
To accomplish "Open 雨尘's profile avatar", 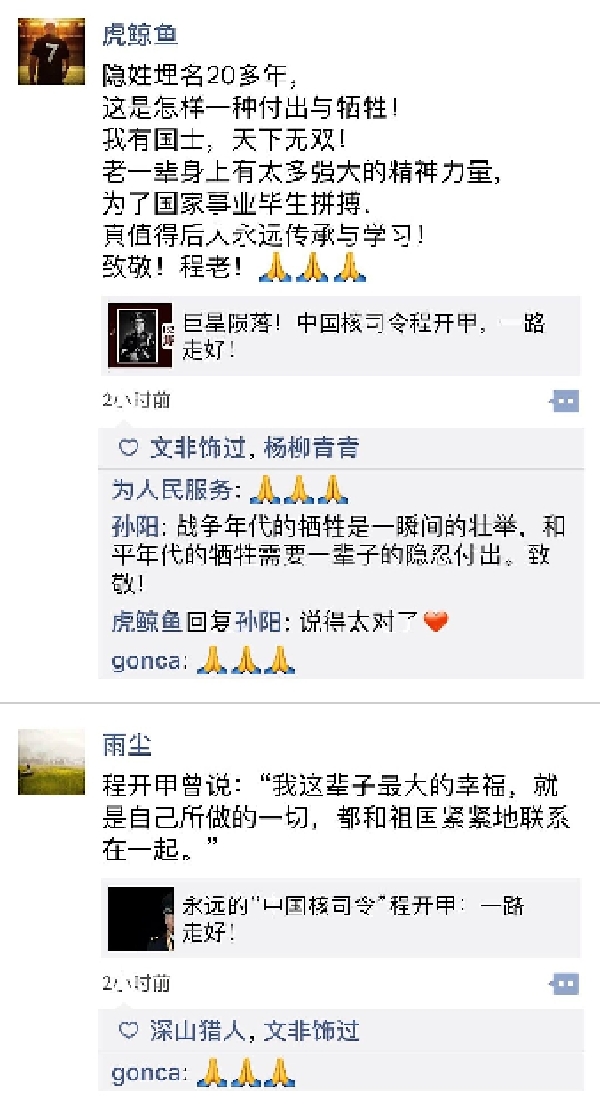I will 51,762.
